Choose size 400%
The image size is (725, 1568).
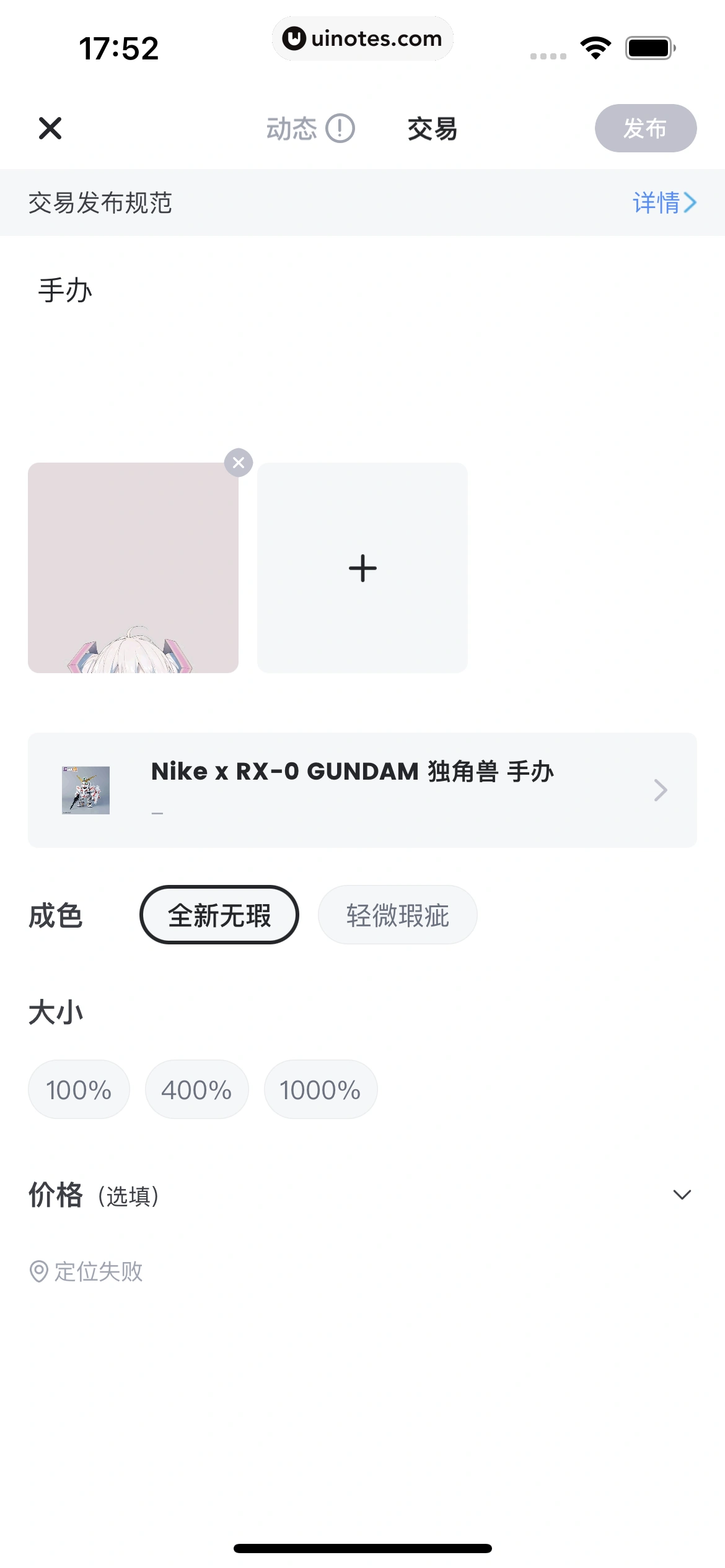click(196, 1089)
